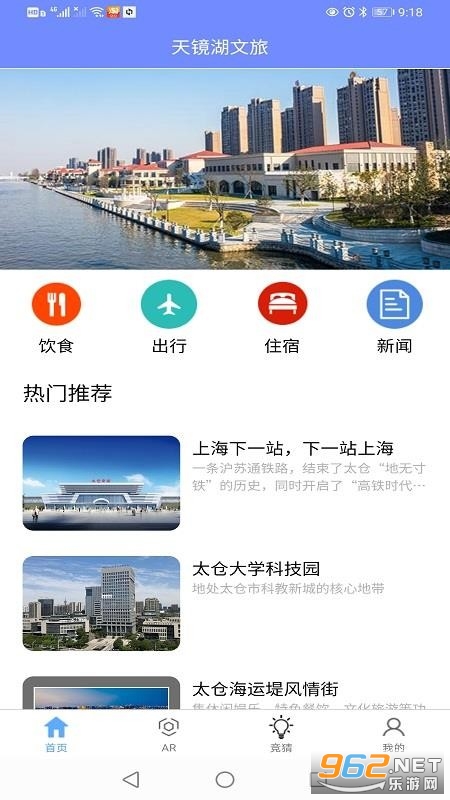Go back with the system back button

click(131, 779)
